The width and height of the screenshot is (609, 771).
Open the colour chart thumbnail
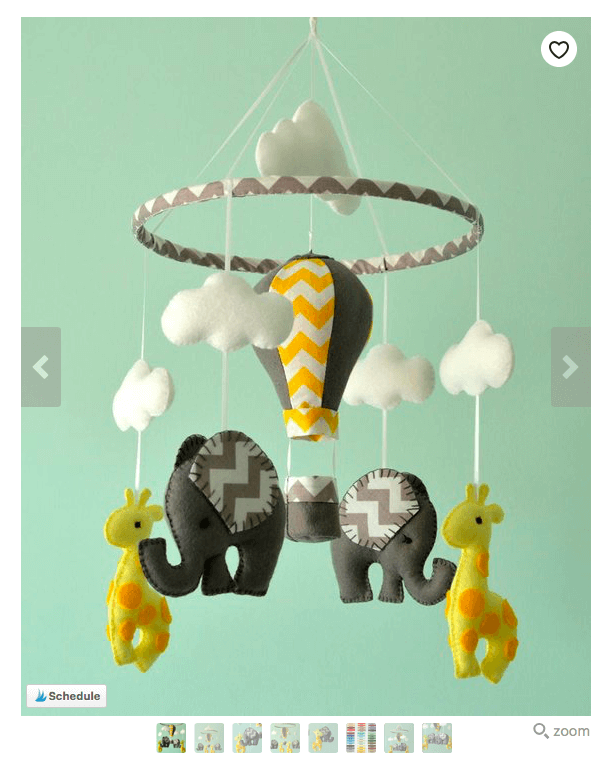[361, 738]
